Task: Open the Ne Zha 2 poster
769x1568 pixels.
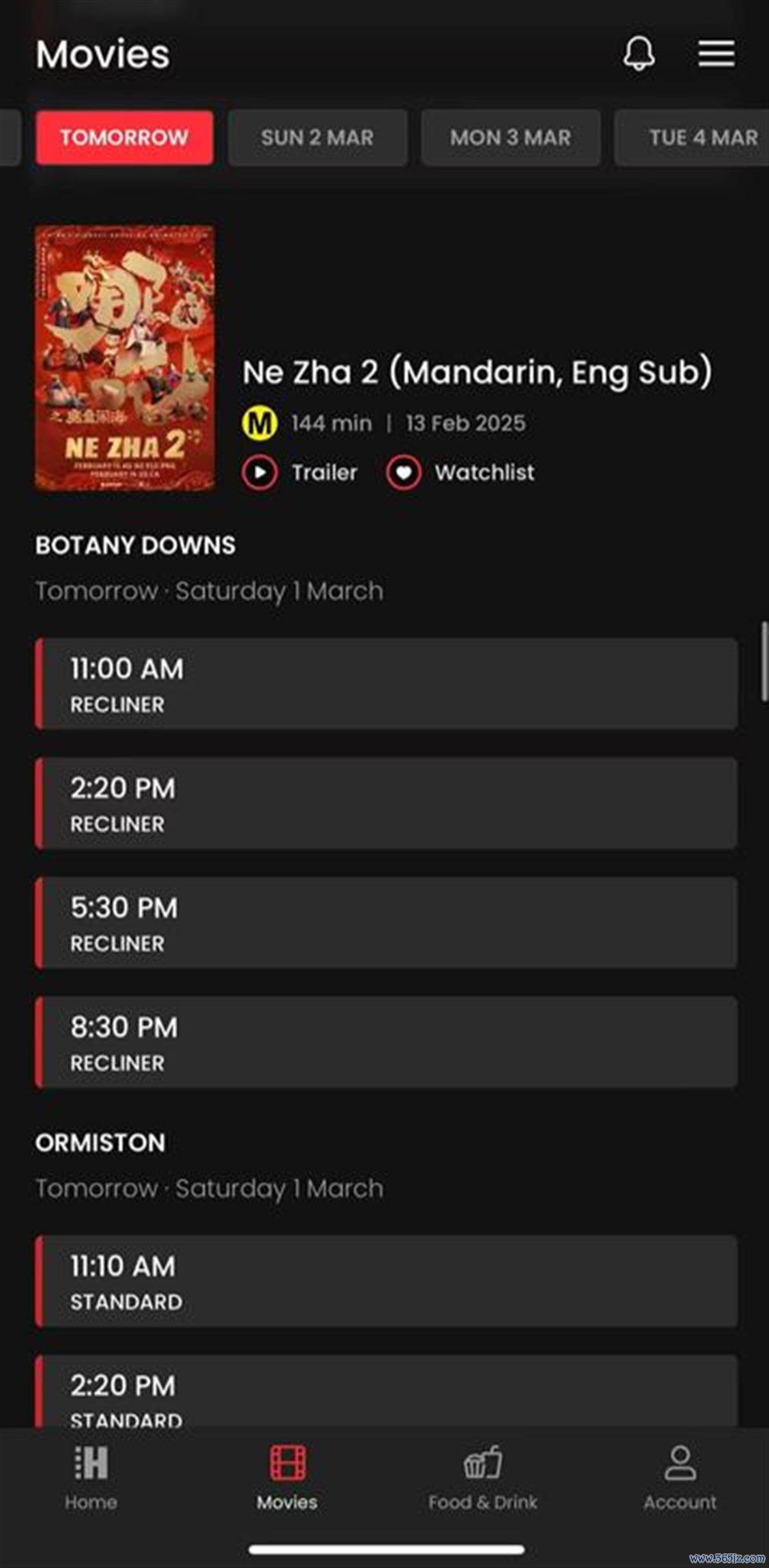Action: [x=124, y=358]
